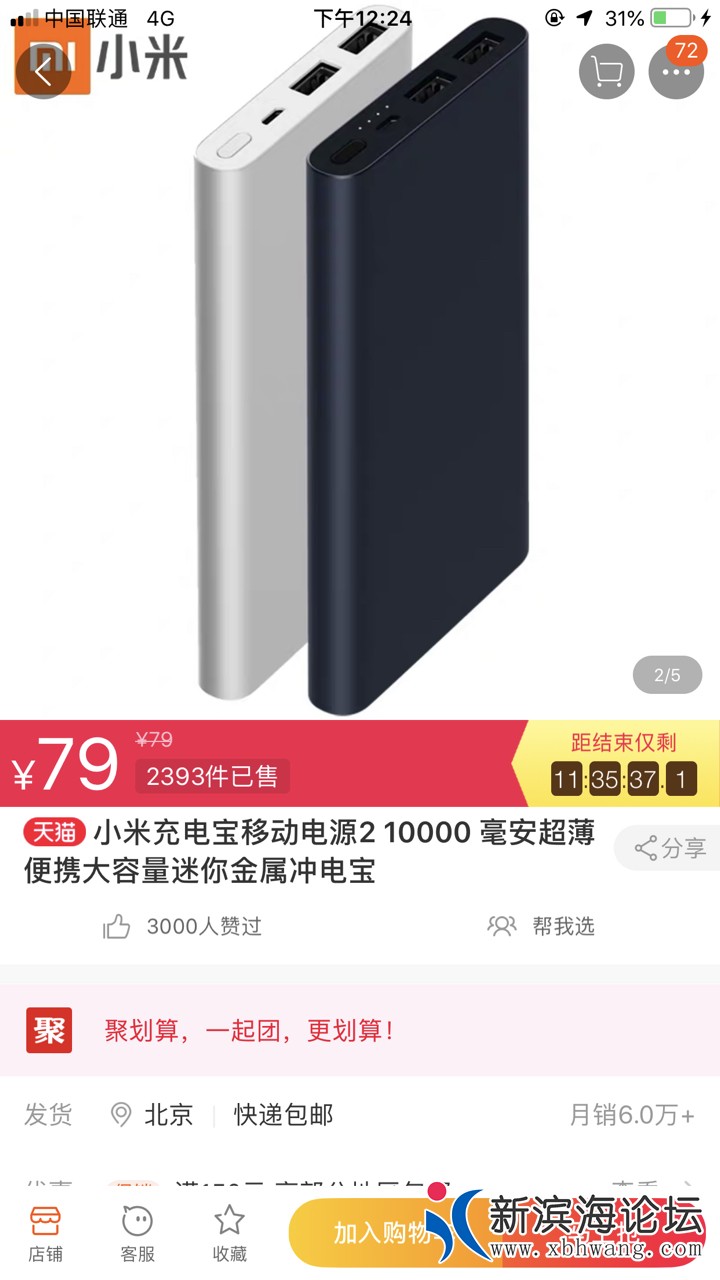Viewport: 720px width, 1280px height.
Task: Contact customer service 客服
Action: point(137,1233)
